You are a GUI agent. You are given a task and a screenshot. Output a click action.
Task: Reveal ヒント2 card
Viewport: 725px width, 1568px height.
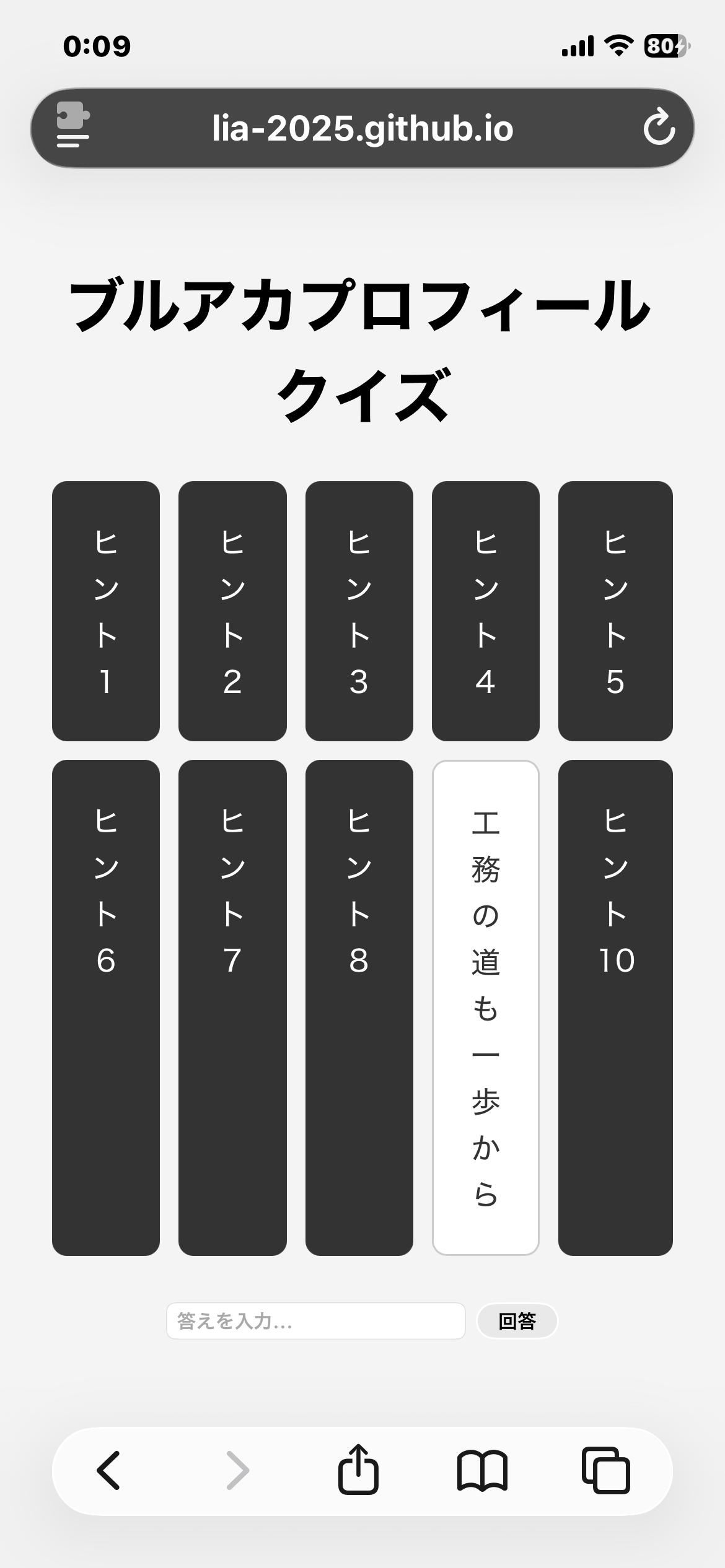[232, 611]
